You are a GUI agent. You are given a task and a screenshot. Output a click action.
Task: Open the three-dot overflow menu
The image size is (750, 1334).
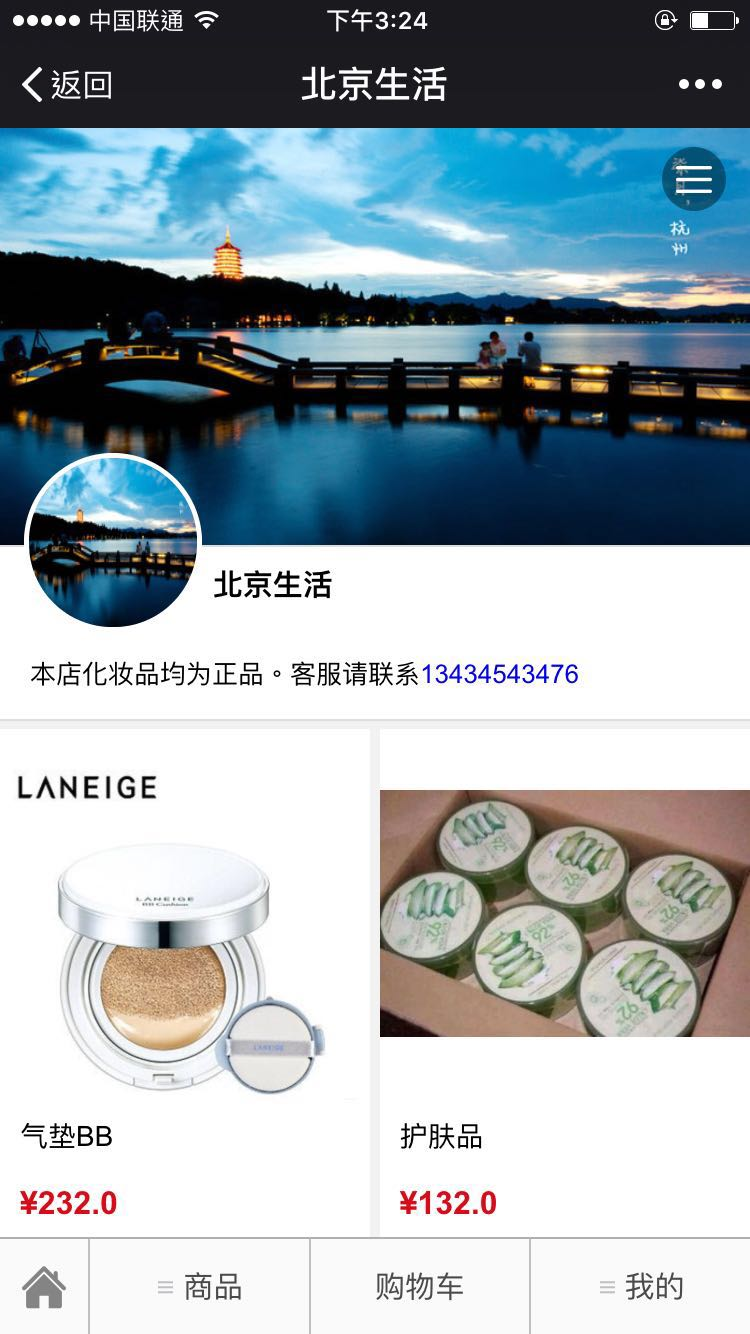pyautogui.click(x=700, y=85)
